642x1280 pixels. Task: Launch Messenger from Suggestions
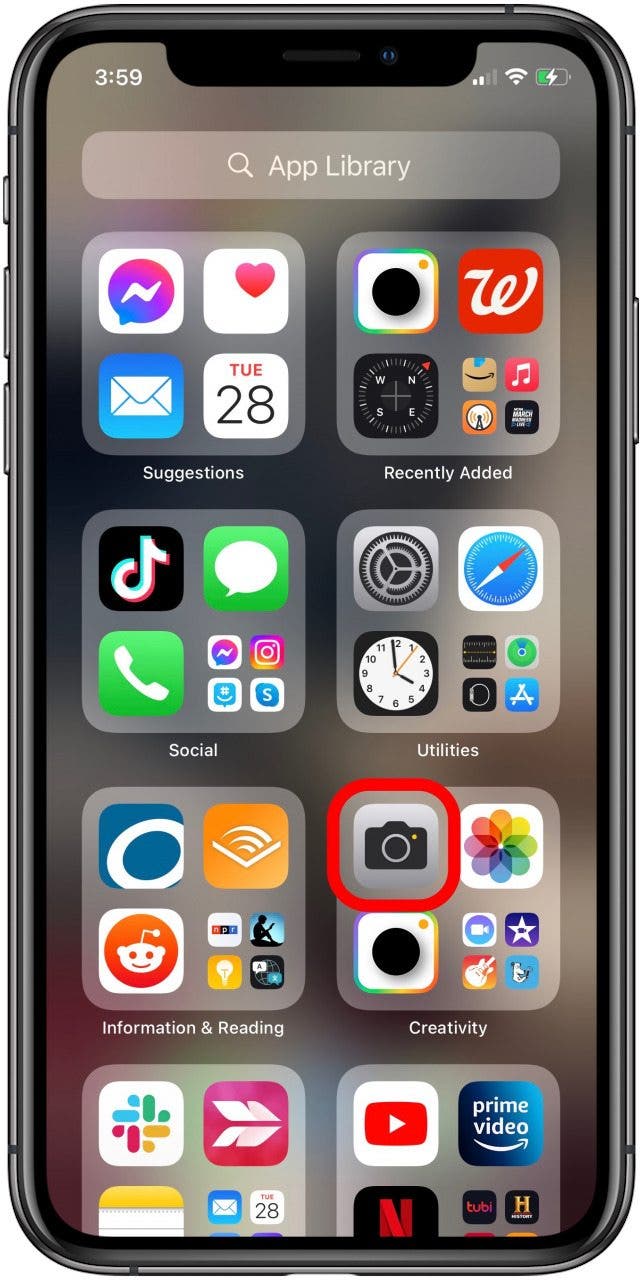tap(141, 291)
